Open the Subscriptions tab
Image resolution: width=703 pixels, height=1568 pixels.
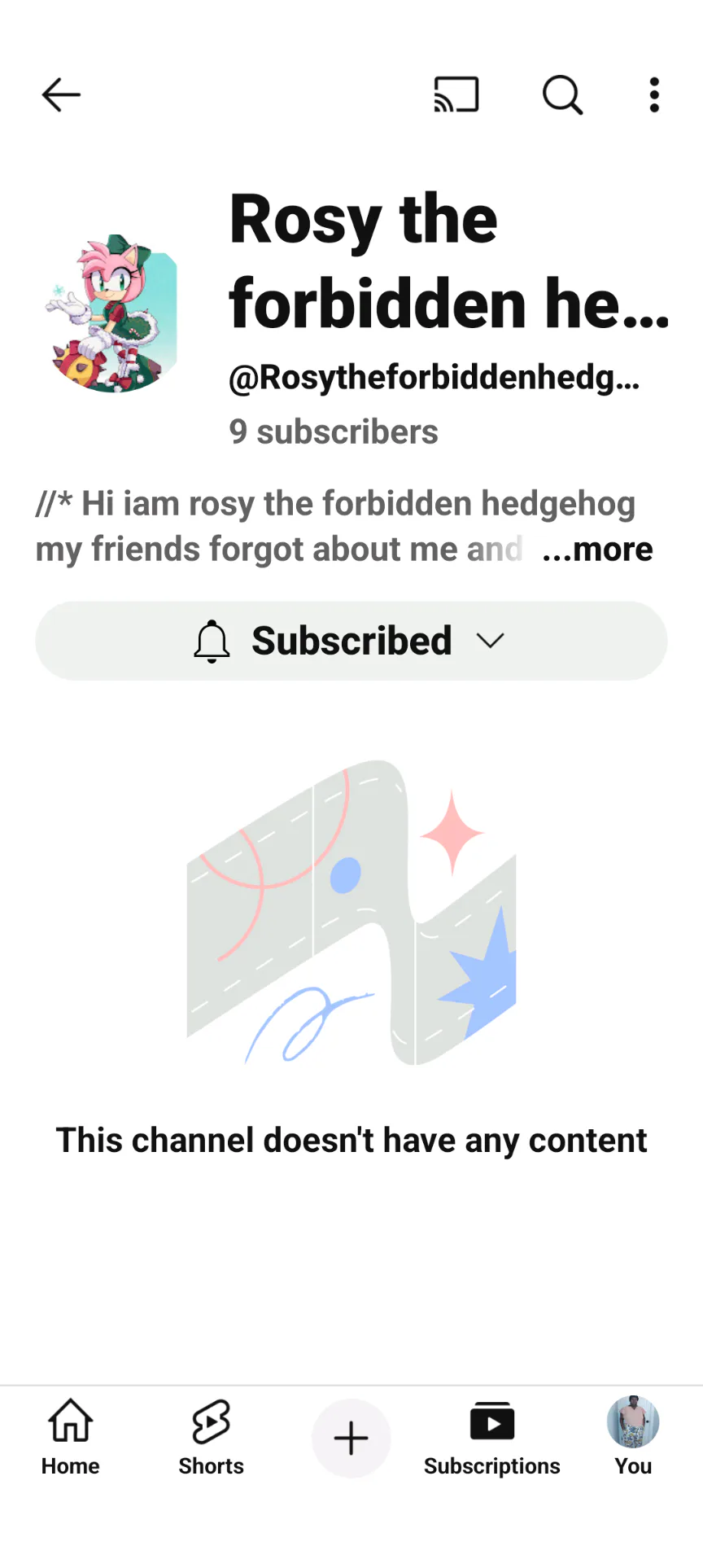(492, 1438)
